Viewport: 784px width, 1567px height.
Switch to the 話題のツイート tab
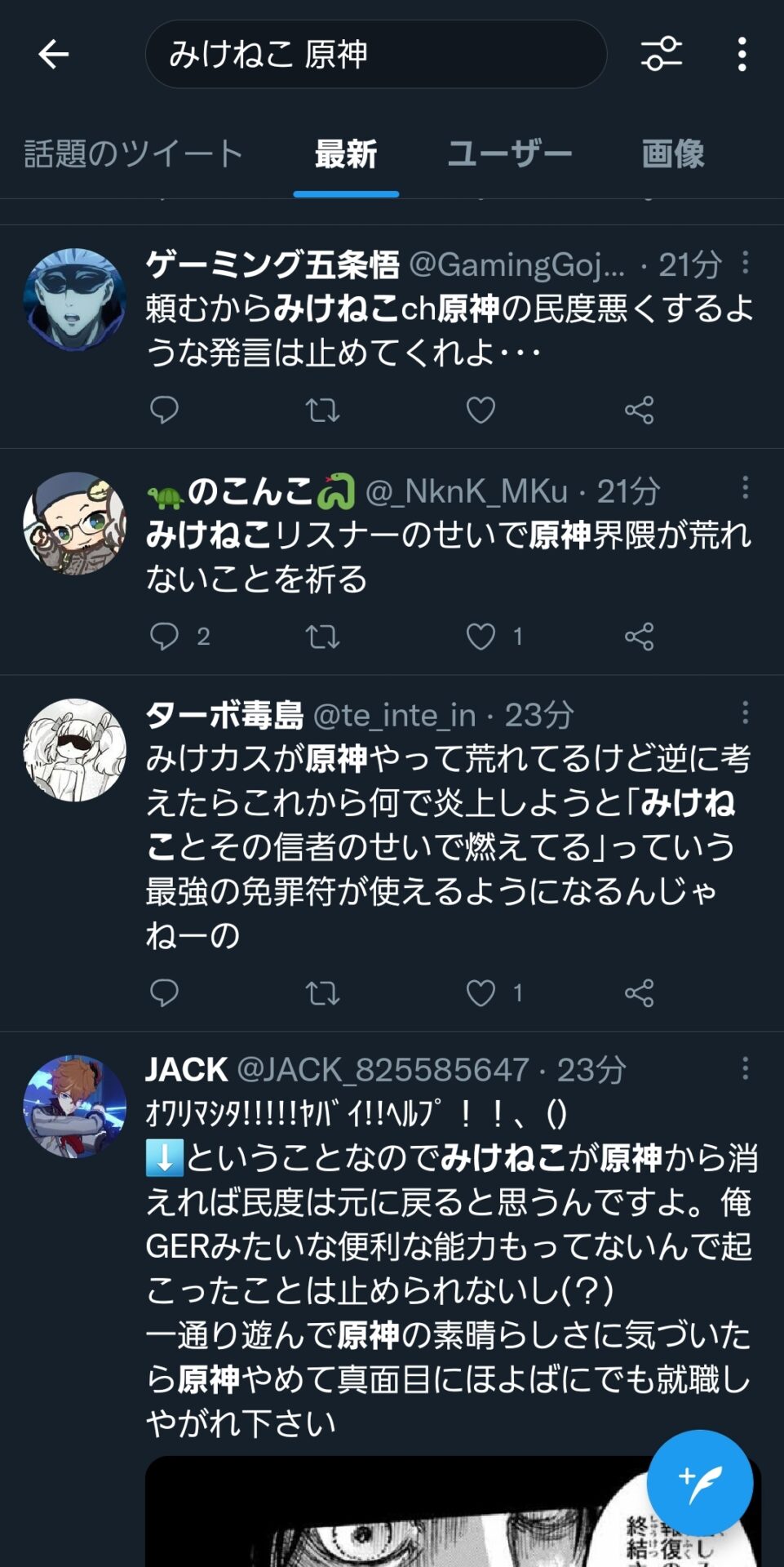tap(134, 153)
